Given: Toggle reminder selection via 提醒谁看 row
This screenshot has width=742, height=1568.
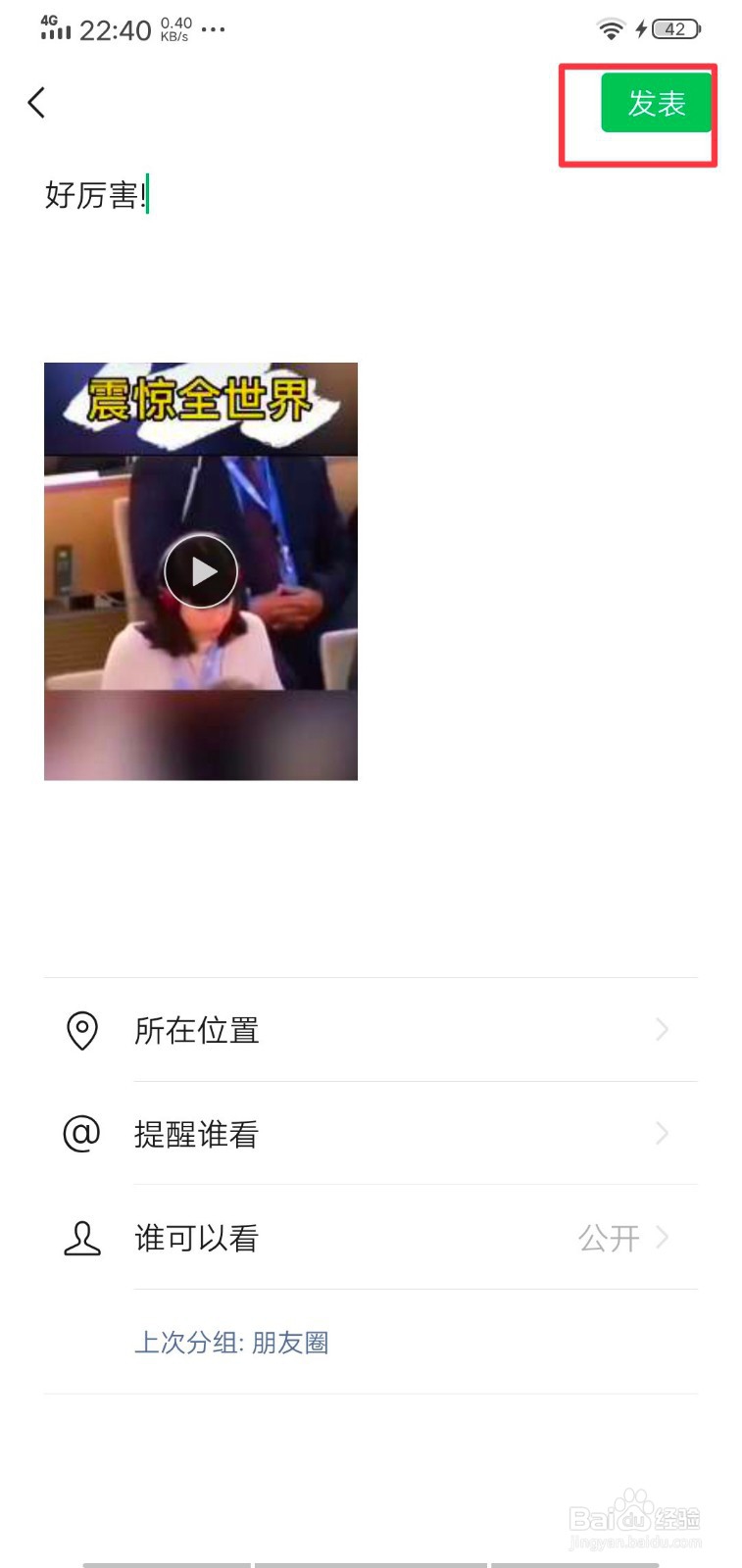Looking at the screenshot, I should tap(196, 1134).
